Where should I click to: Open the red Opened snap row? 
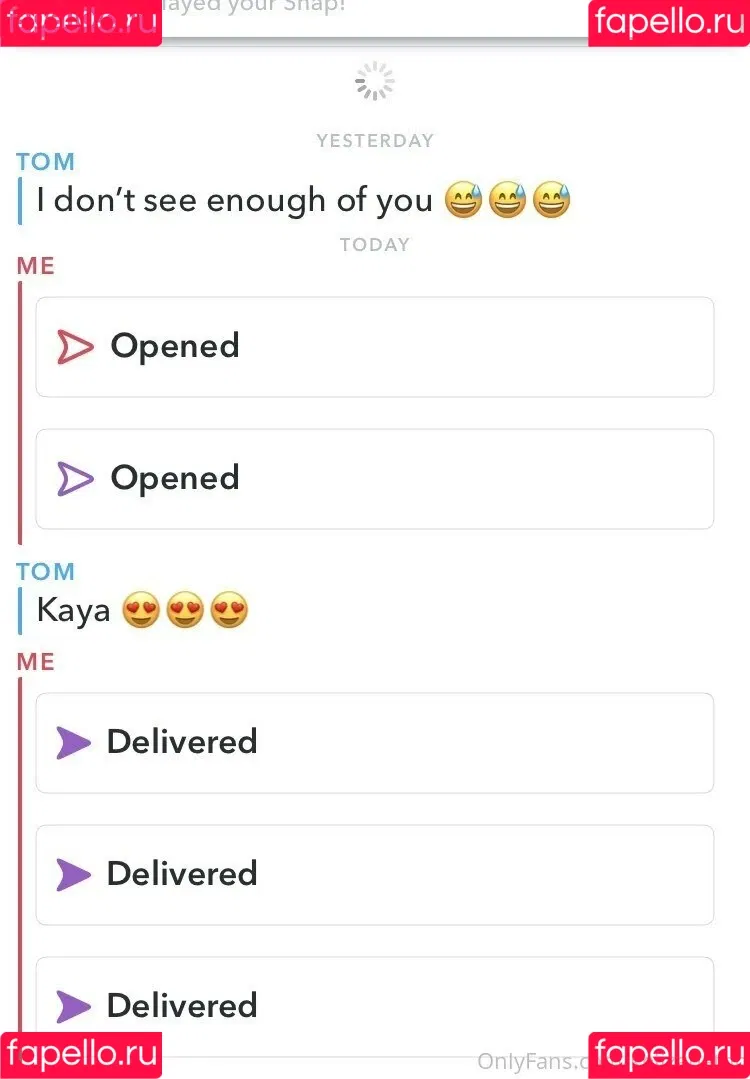[x=374, y=347]
